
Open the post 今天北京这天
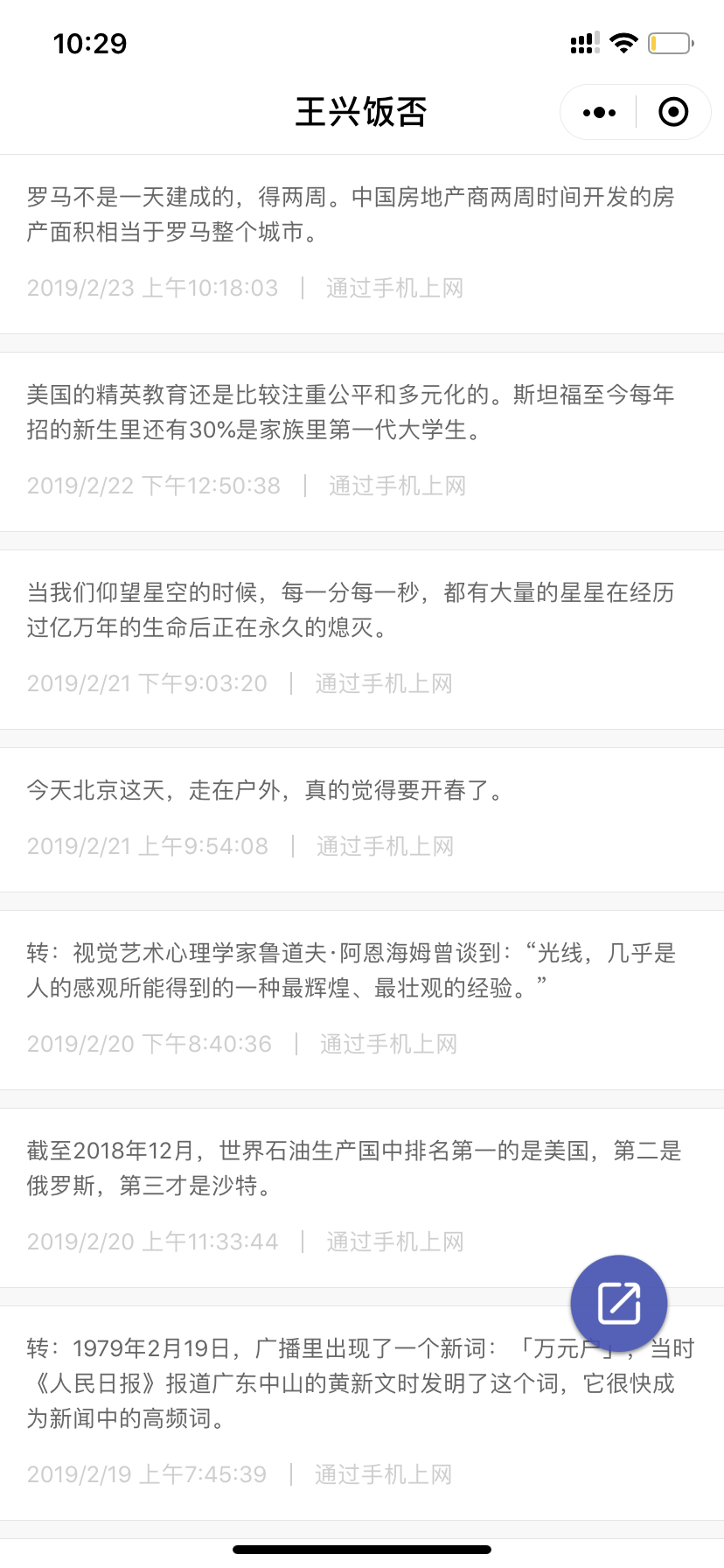[362, 820]
